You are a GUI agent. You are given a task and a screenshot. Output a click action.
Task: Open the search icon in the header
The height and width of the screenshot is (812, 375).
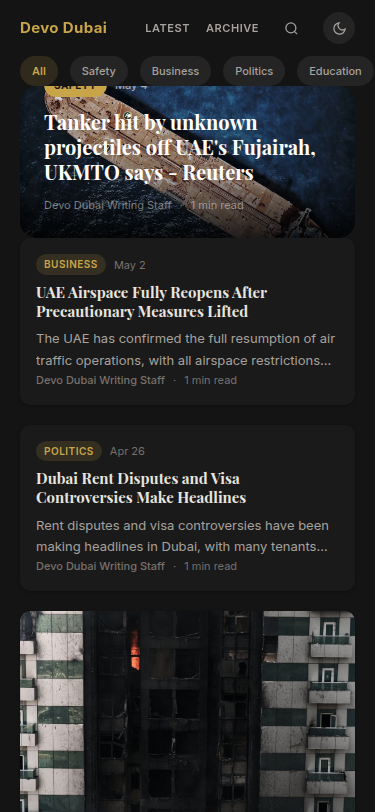click(291, 28)
